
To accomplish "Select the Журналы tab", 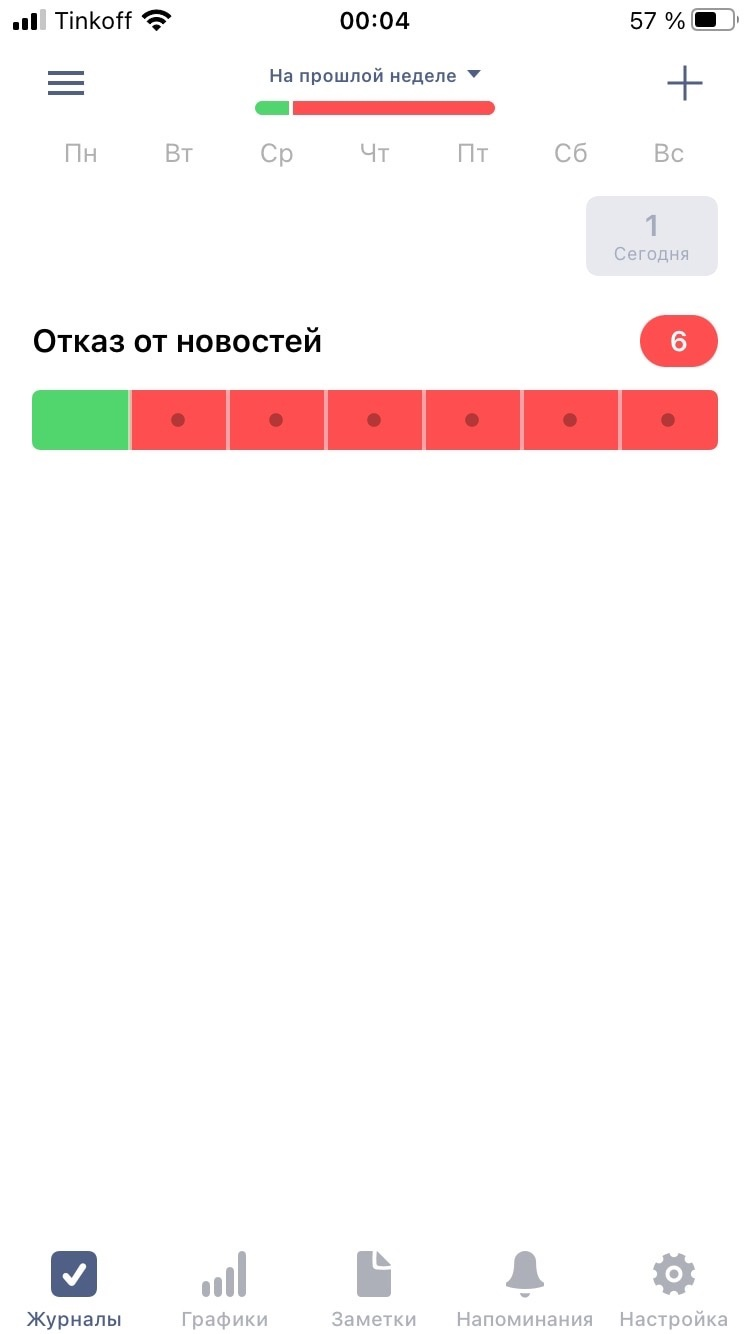I will [74, 1289].
